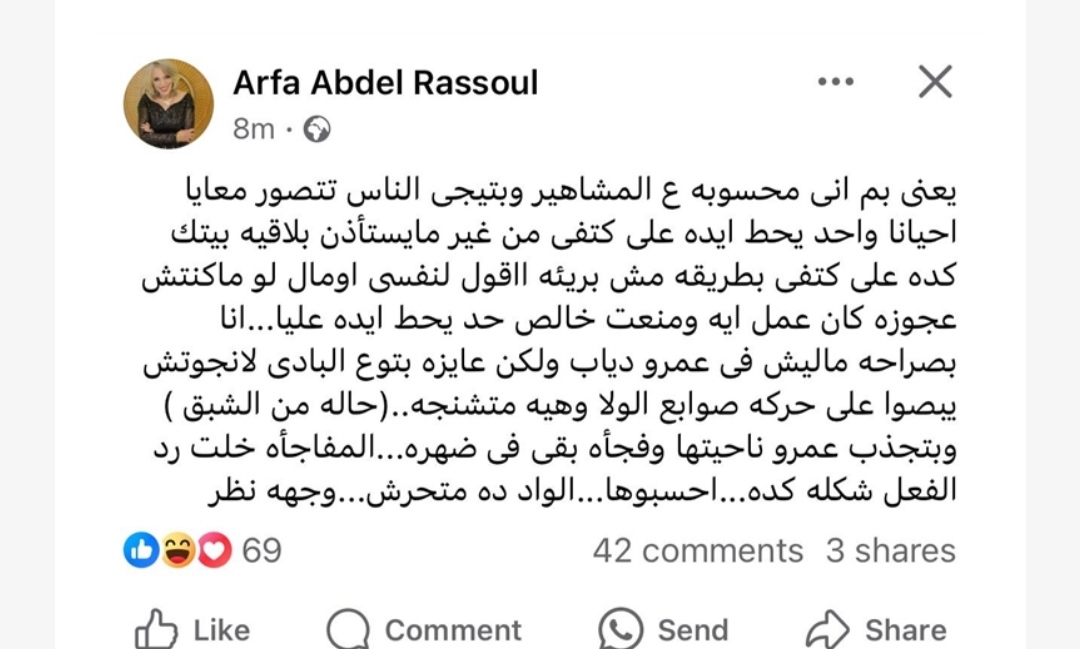
Task: View the 69 reactions list
Action: point(203,550)
